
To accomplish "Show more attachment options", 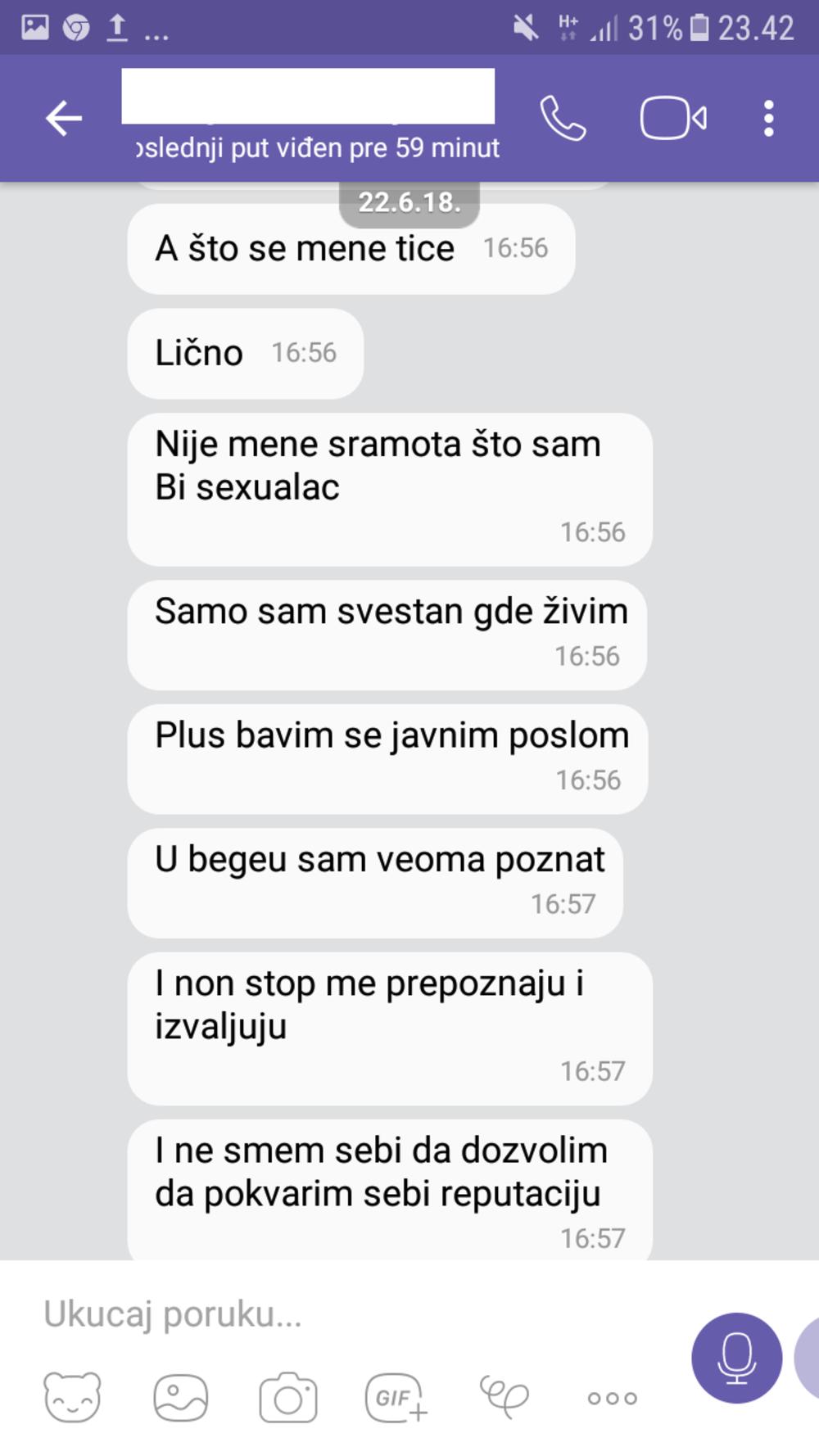I will [612, 1398].
